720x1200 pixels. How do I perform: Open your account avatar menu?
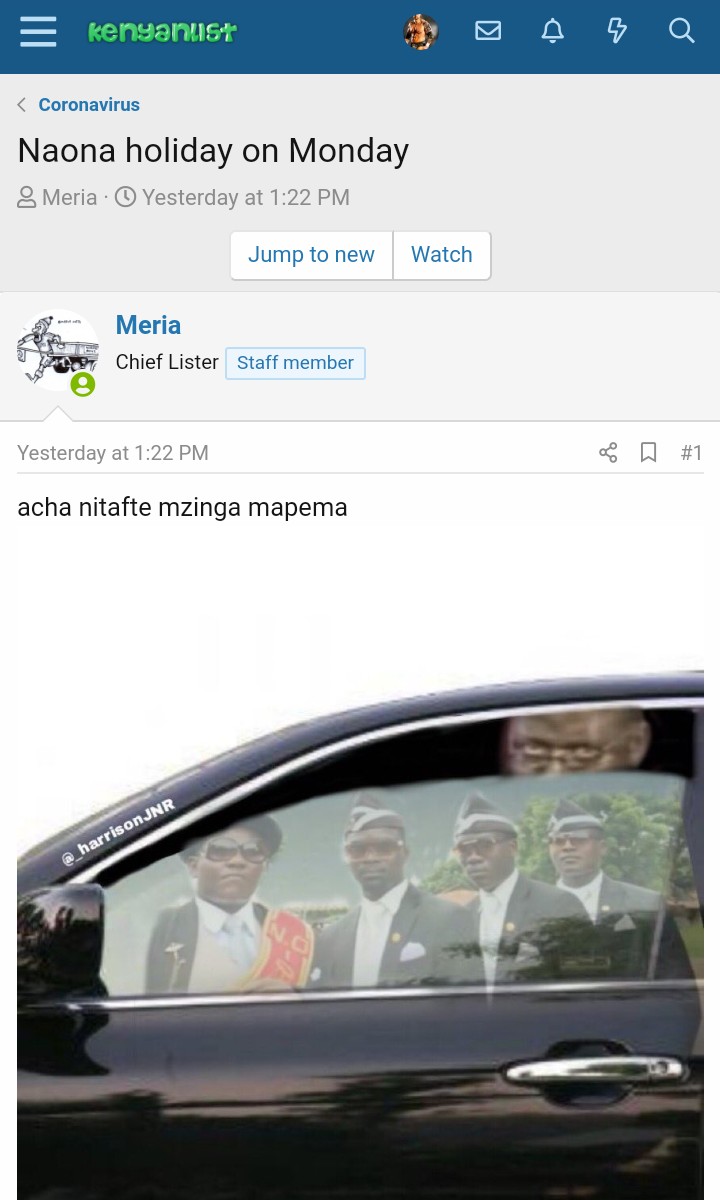click(x=421, y=32)
